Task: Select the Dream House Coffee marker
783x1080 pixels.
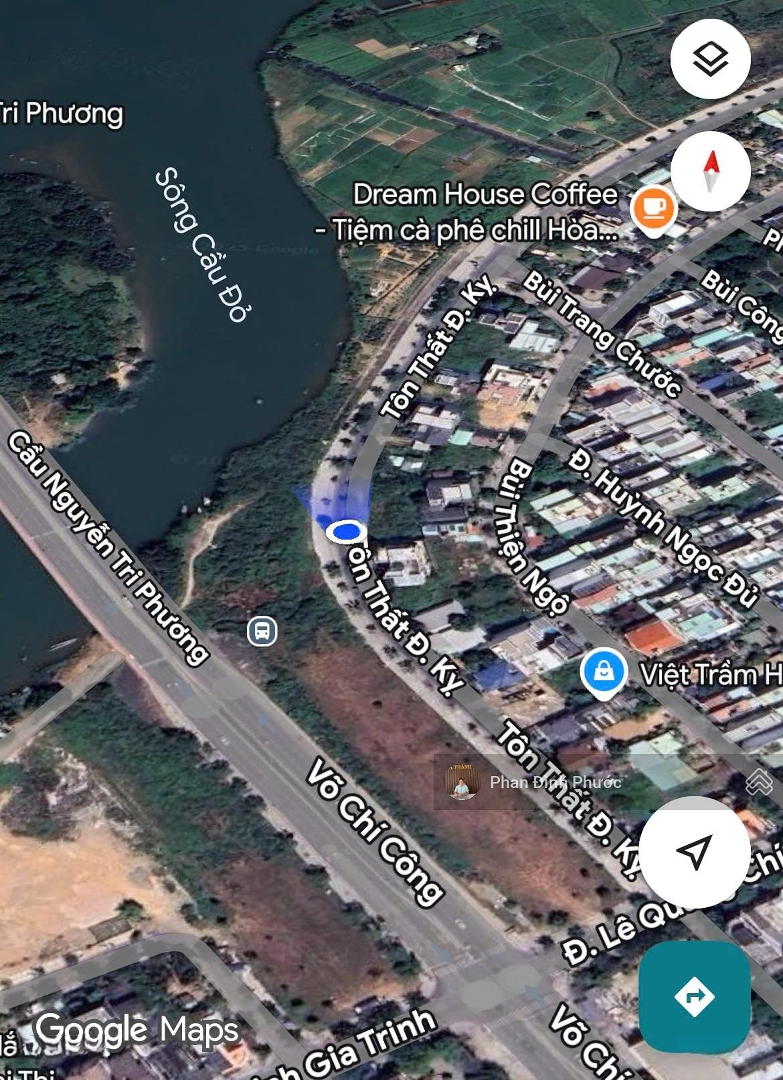Action: click(654, 208)
